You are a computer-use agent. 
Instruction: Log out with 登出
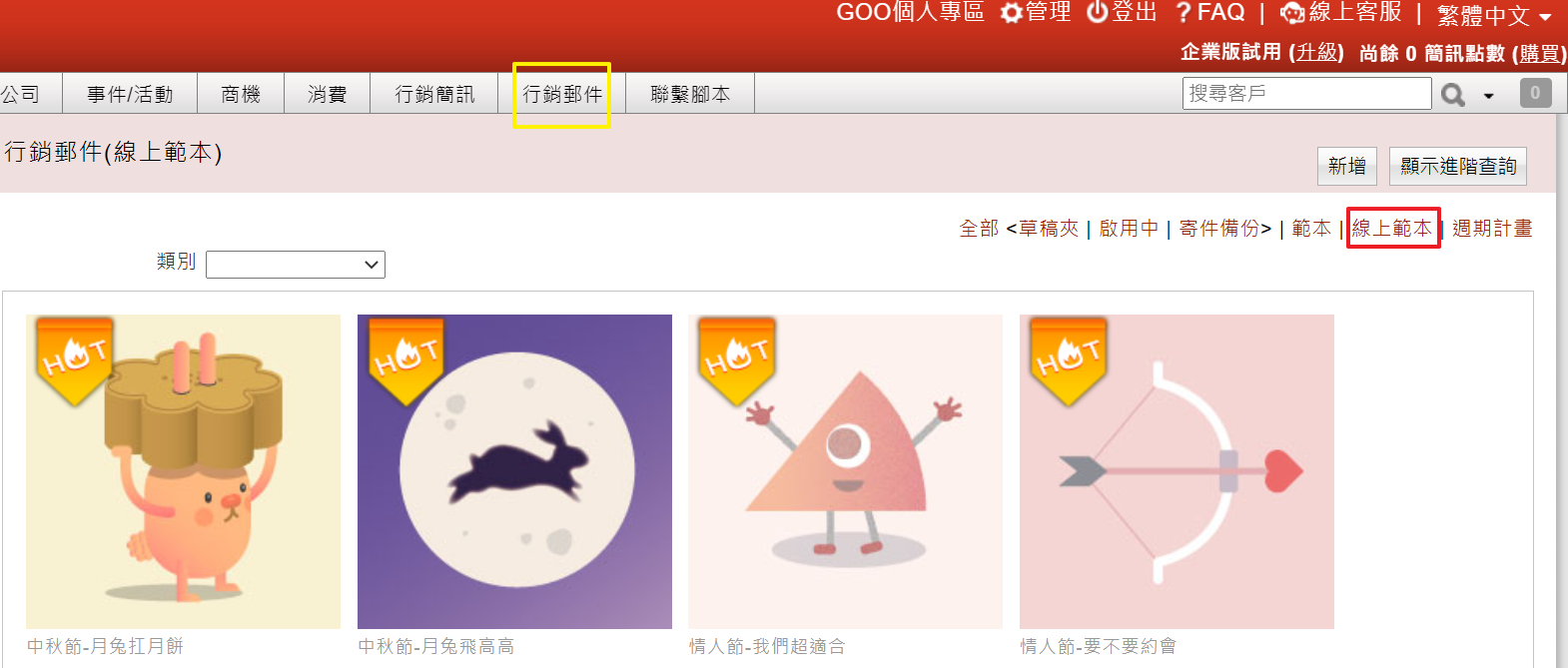click(1123, 12)
